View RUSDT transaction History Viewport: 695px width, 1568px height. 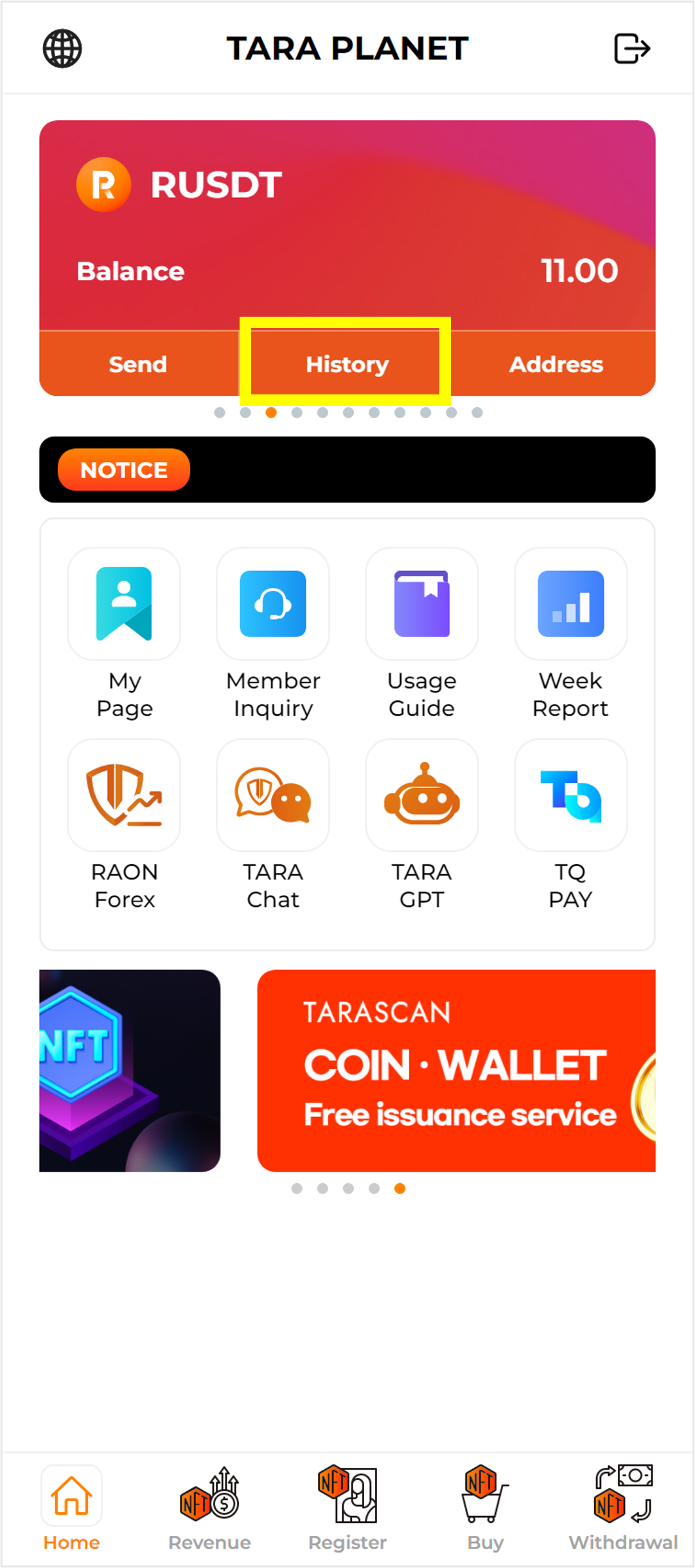(x=347, y=364)
